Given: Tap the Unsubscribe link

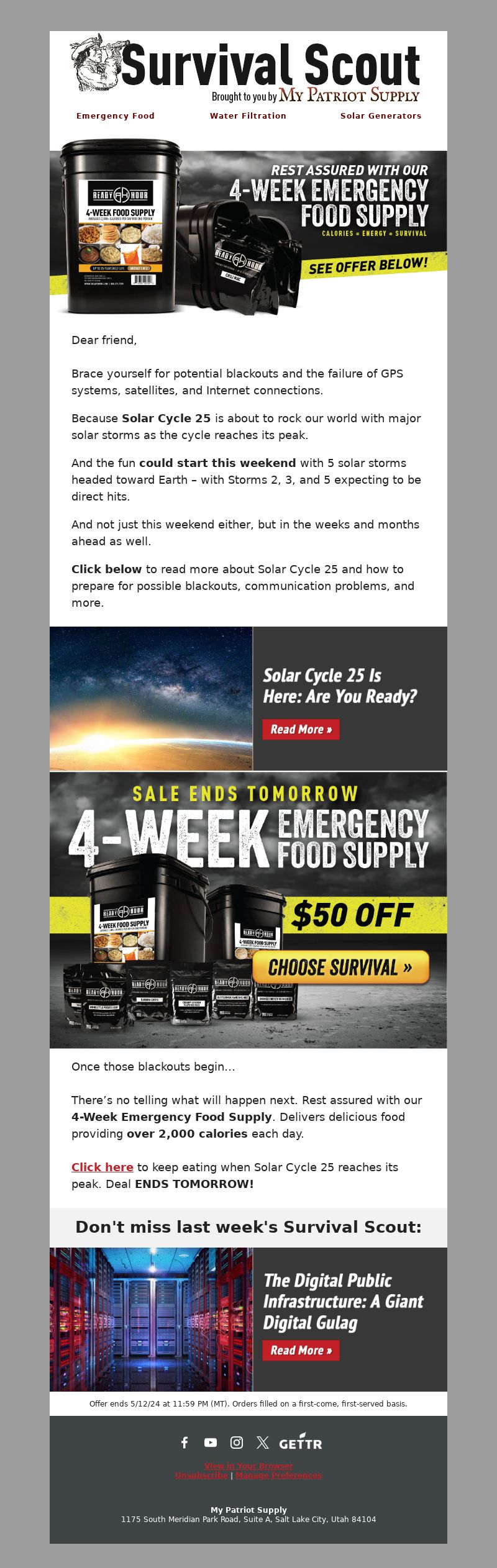Looking at the screenshot, I should [x=201, y=1475].
